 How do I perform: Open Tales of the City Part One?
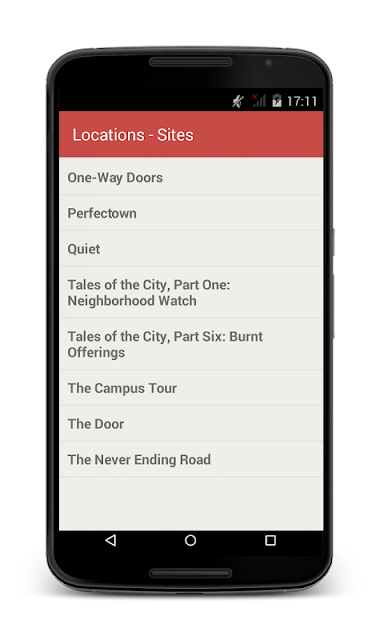(191, 292)
